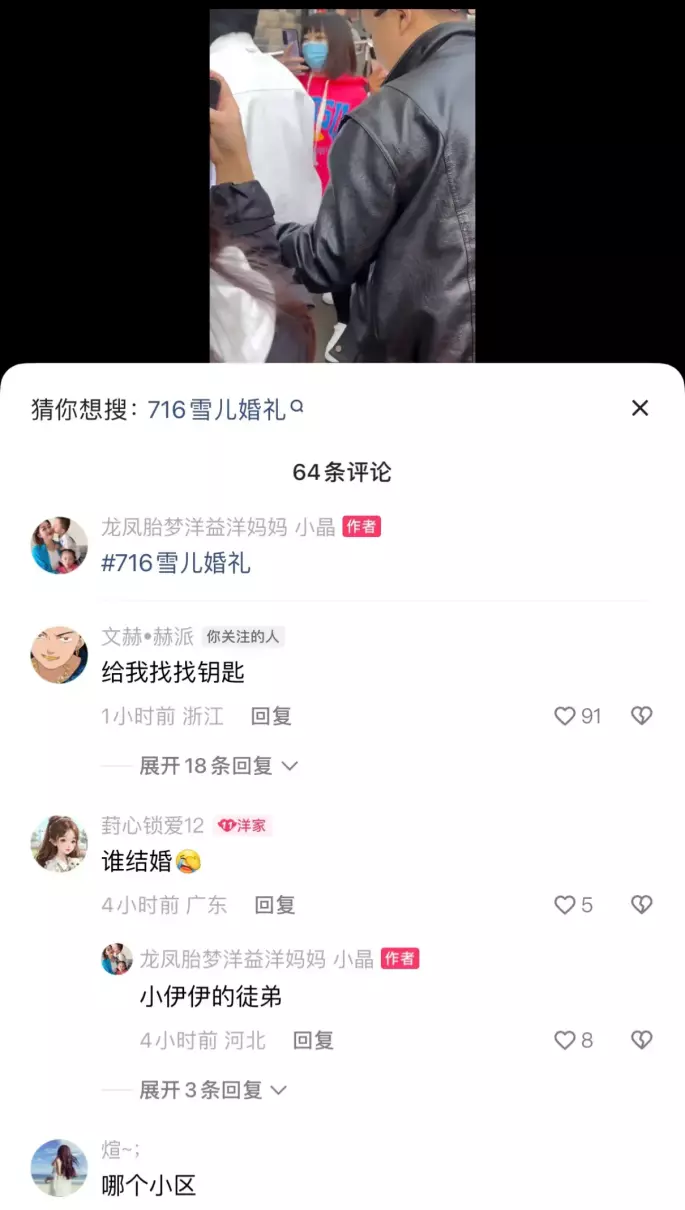Expand the 3 more replies

tap(213, 1090)
